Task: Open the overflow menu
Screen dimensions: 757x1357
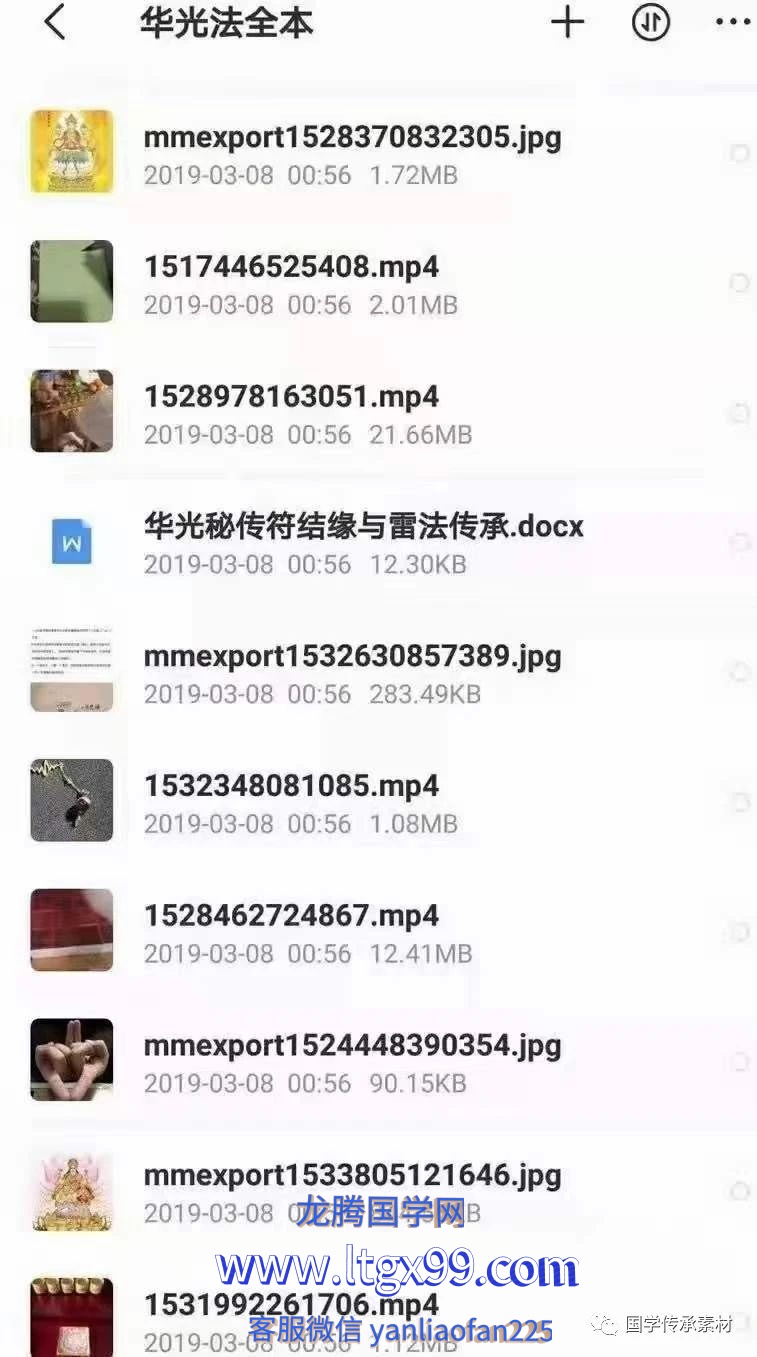Action: (x=732, y=22)
